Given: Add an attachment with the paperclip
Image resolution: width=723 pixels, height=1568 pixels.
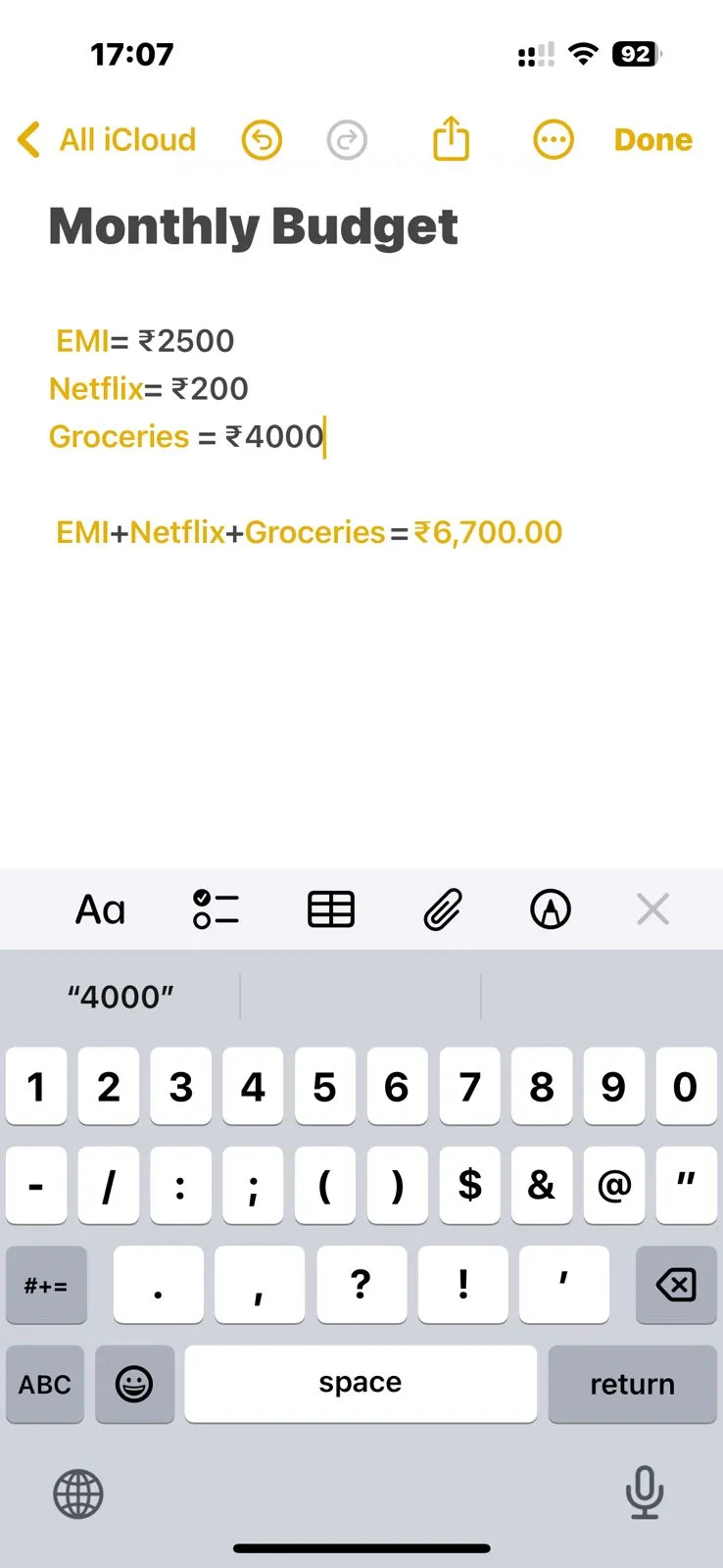Looking at the screenshot, I should (443, 909).
